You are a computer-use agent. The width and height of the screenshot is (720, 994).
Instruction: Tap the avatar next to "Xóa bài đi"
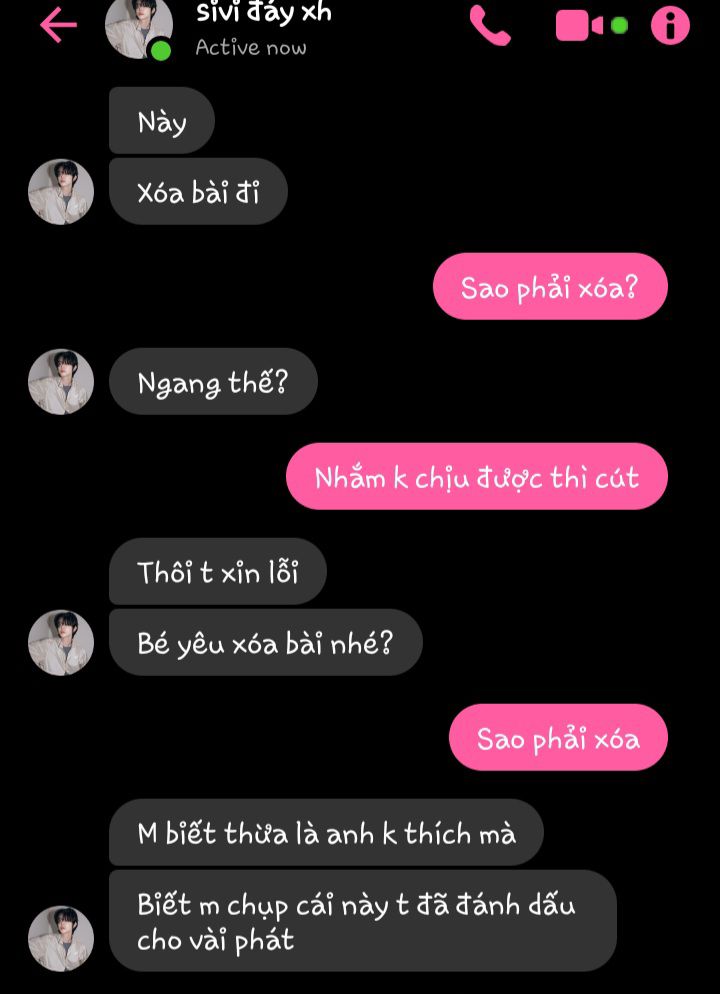tap(61, 191)
